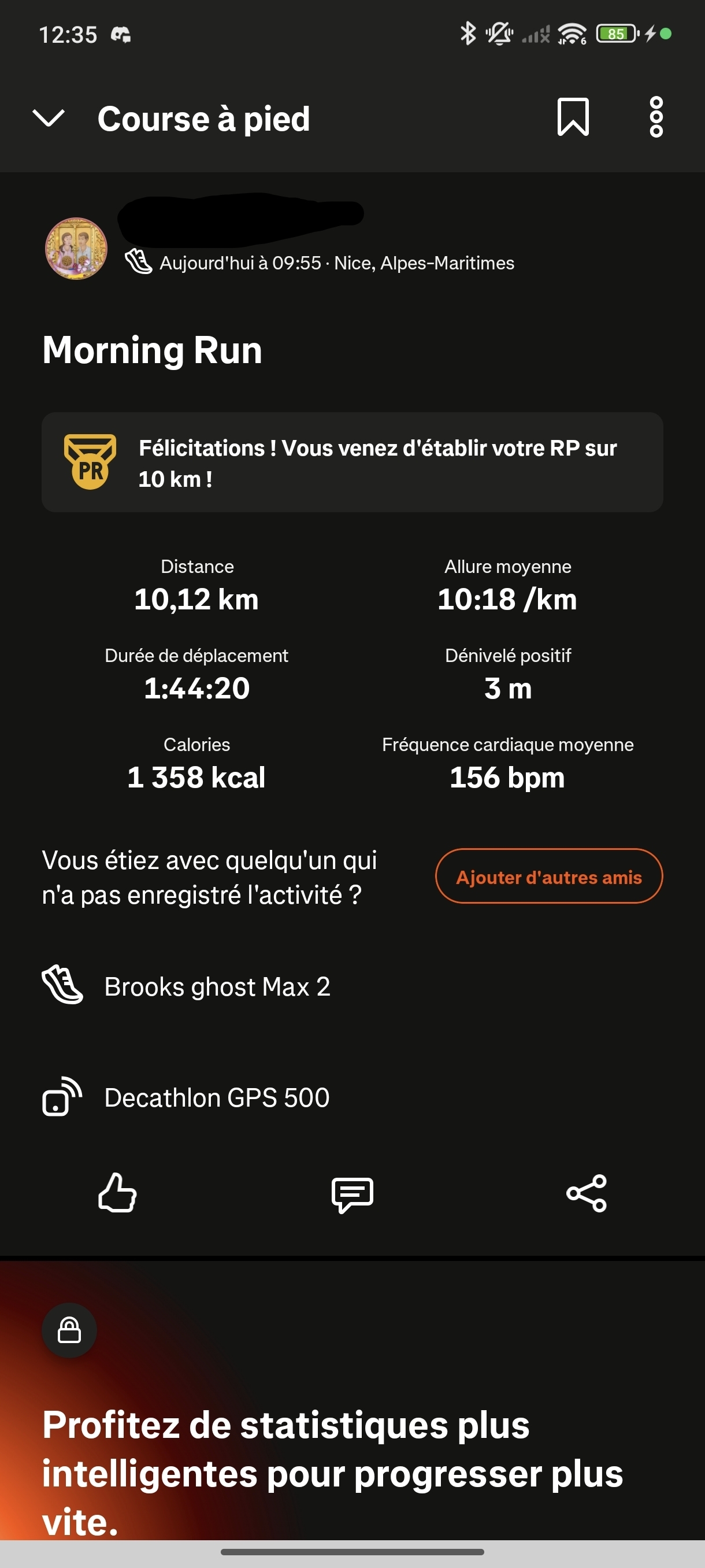Give kudos with the thumbs-up icon
Viewport: 705px width, 1568px height.
(117, 1192)
